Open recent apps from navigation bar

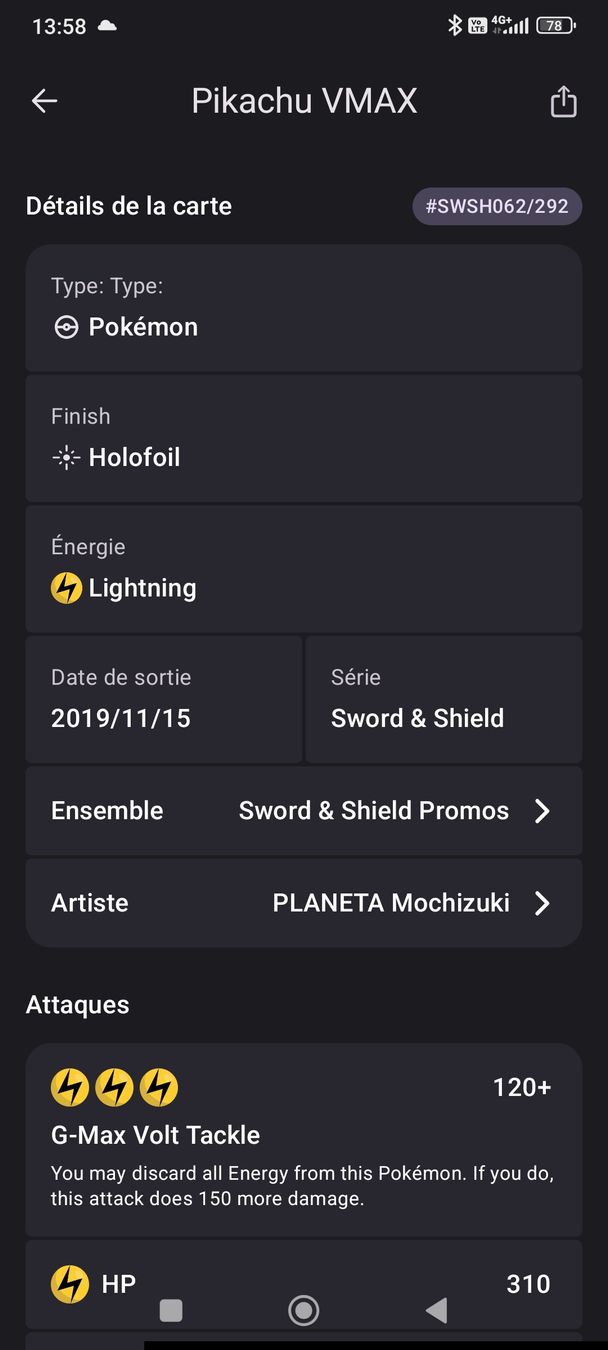point(171,1310)
